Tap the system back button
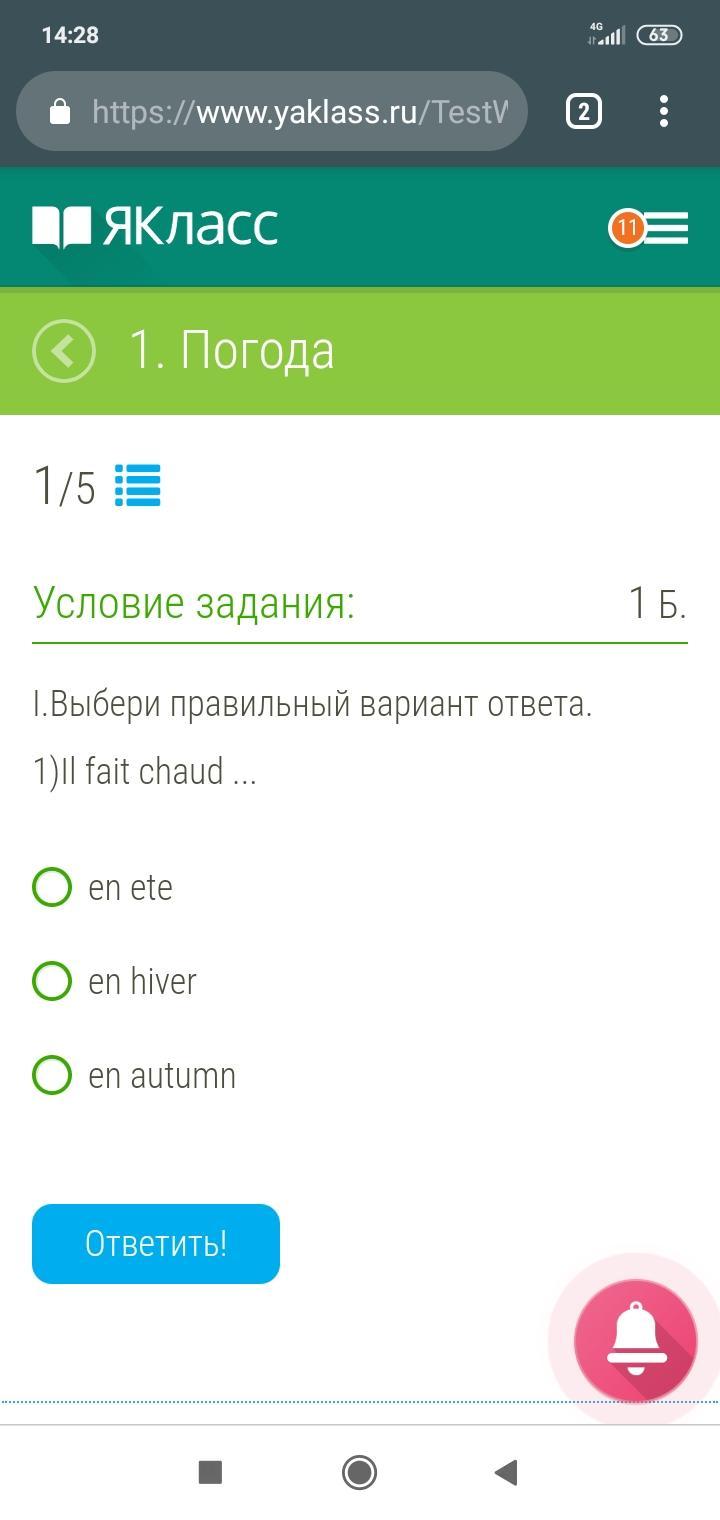The height and width of the screenshot is (1520, 720). point(506,1472)
